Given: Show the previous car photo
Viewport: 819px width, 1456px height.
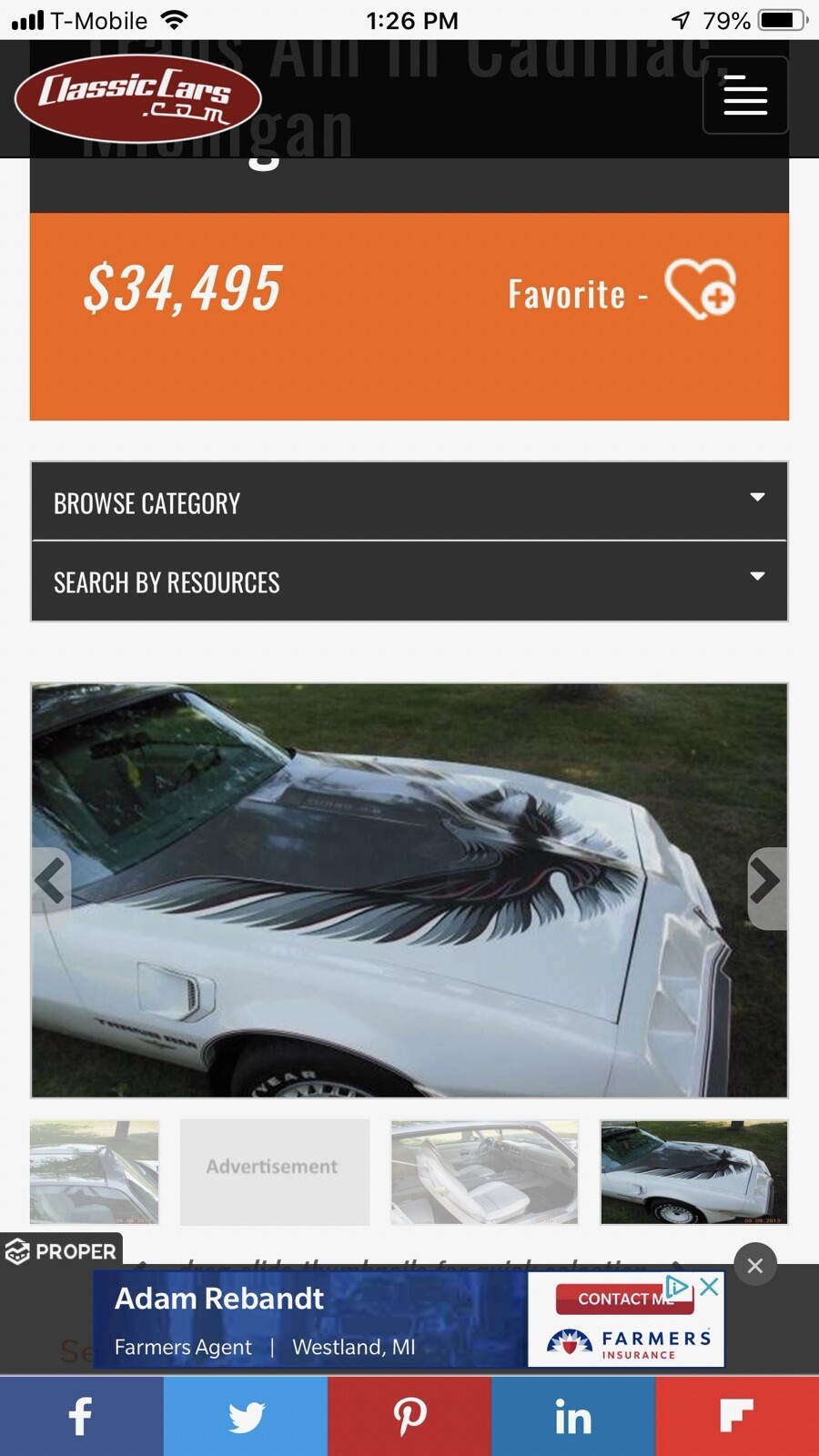Looking at the screenshot, I should [x=50, y=881].
